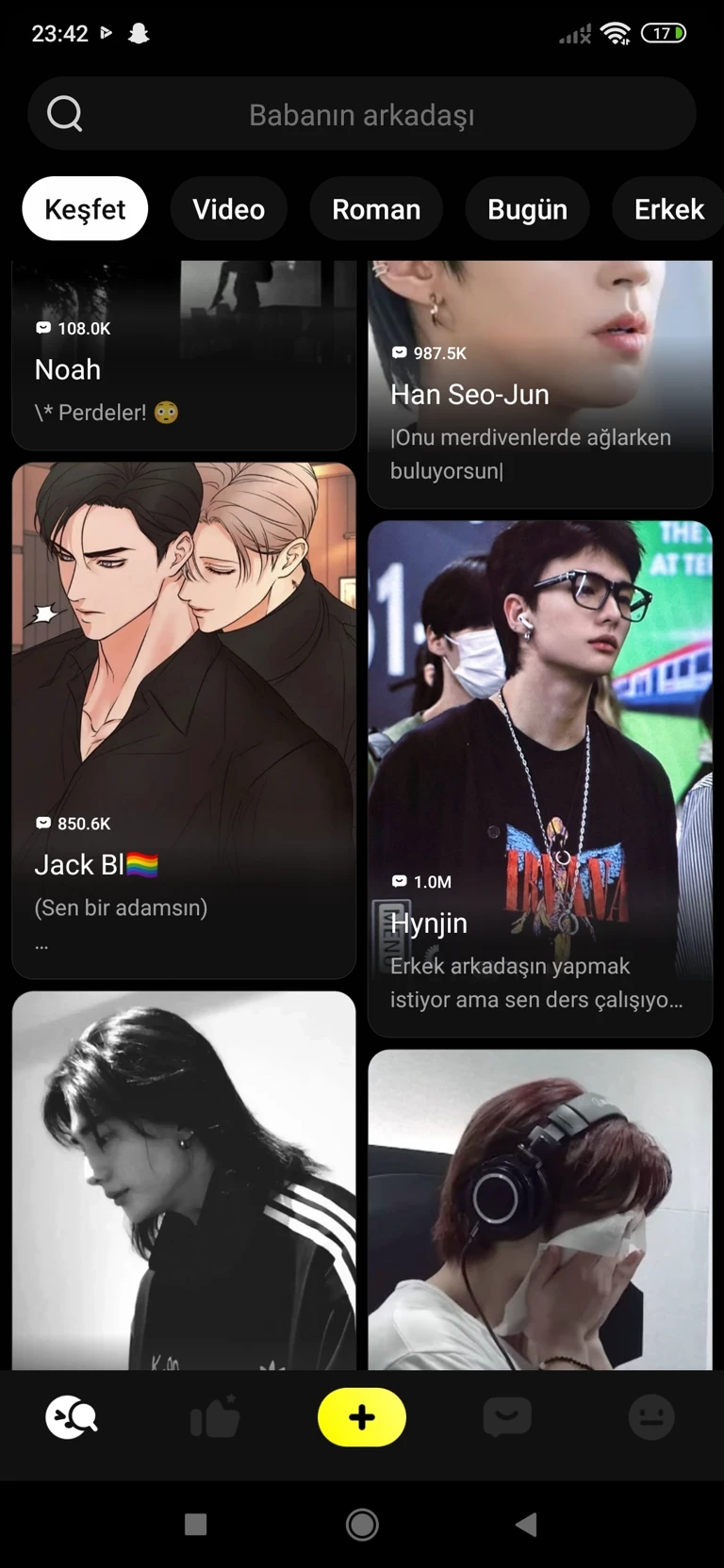Viewport: 724px width, 1568px height.
Task: Open the chat messages tab
Action: [507, 1416]
